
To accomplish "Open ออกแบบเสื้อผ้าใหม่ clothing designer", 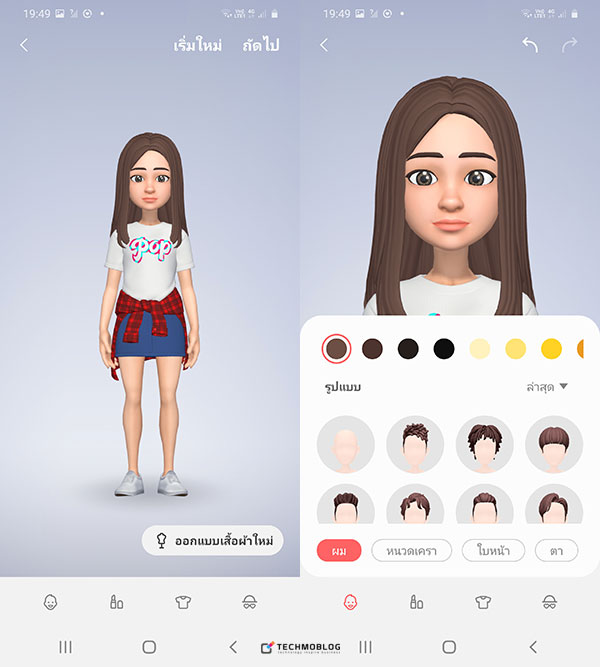I will pos(212,541).
